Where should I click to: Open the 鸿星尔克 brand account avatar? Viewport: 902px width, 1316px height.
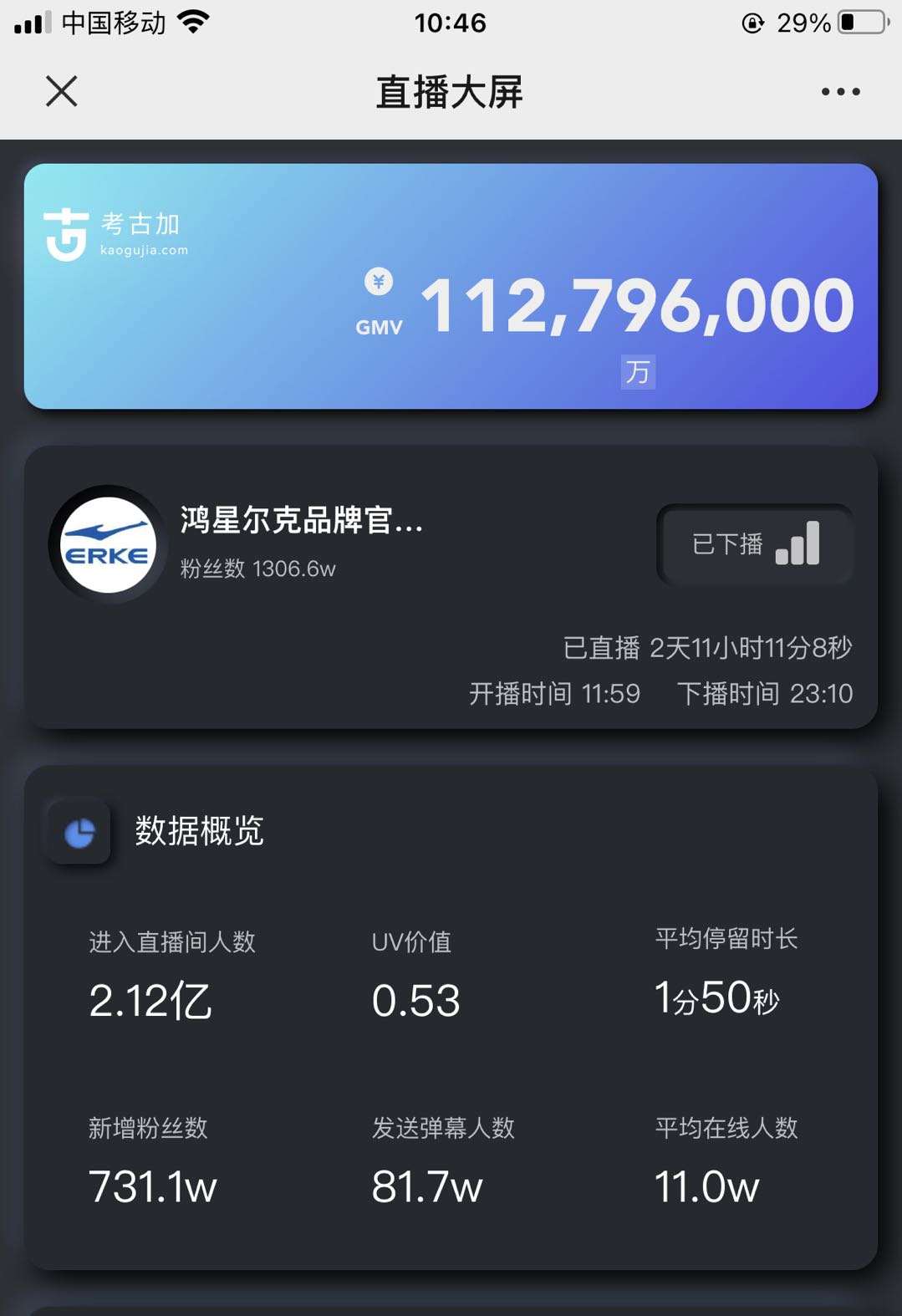108,545
